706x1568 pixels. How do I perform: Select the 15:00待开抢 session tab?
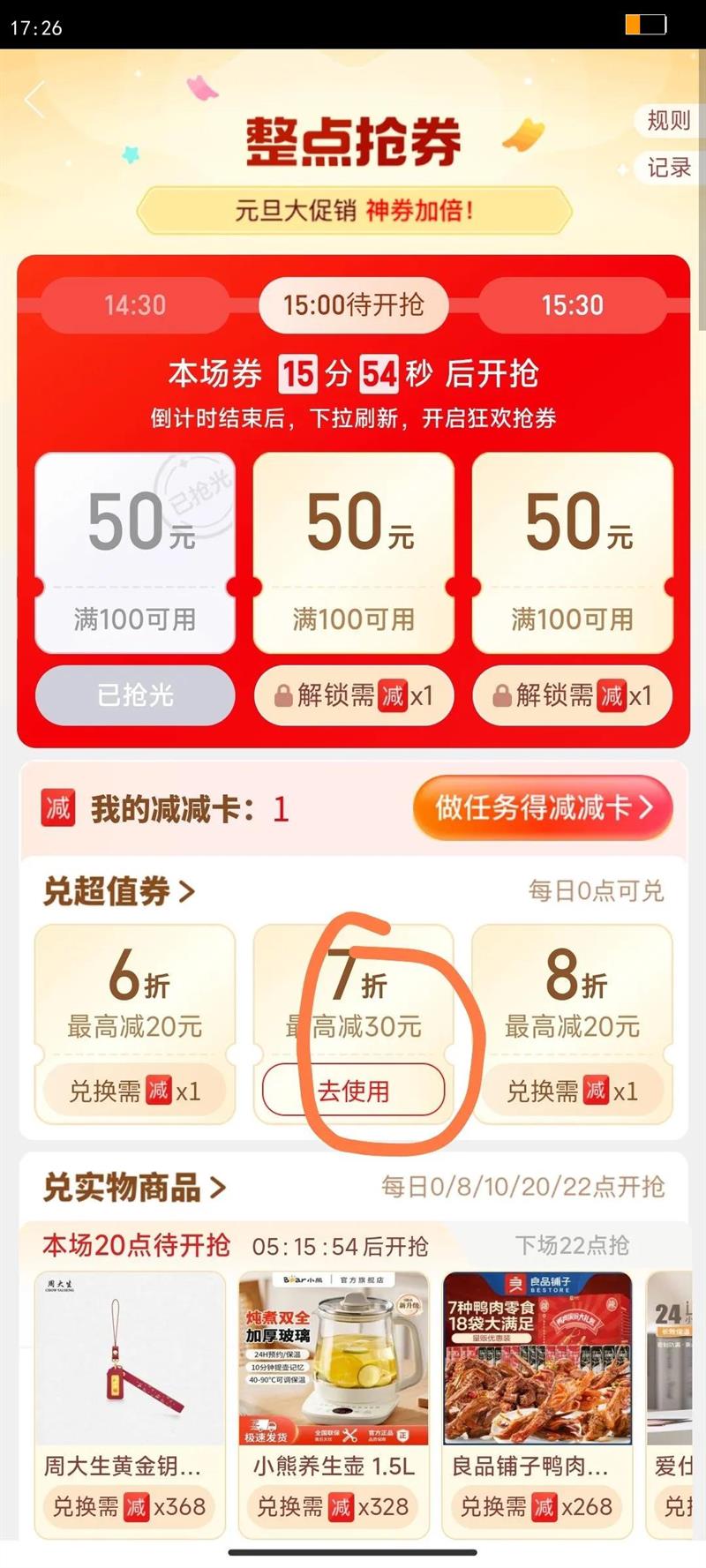(x=353, y=305)
